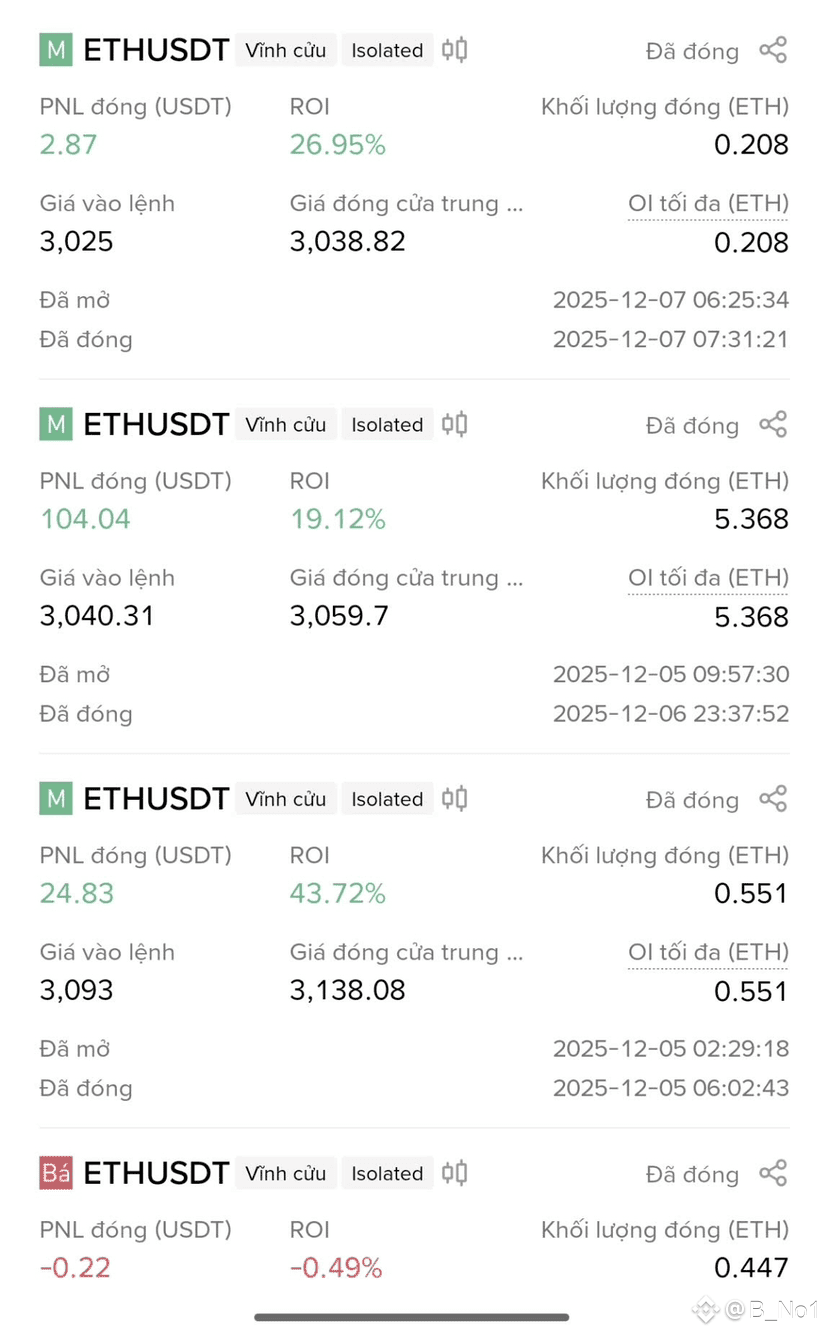The width and height of the screenshot is (829, 1335).
Task: Open the candlestick chart for the -0.49% ROI position
Action: (455, 1172)
